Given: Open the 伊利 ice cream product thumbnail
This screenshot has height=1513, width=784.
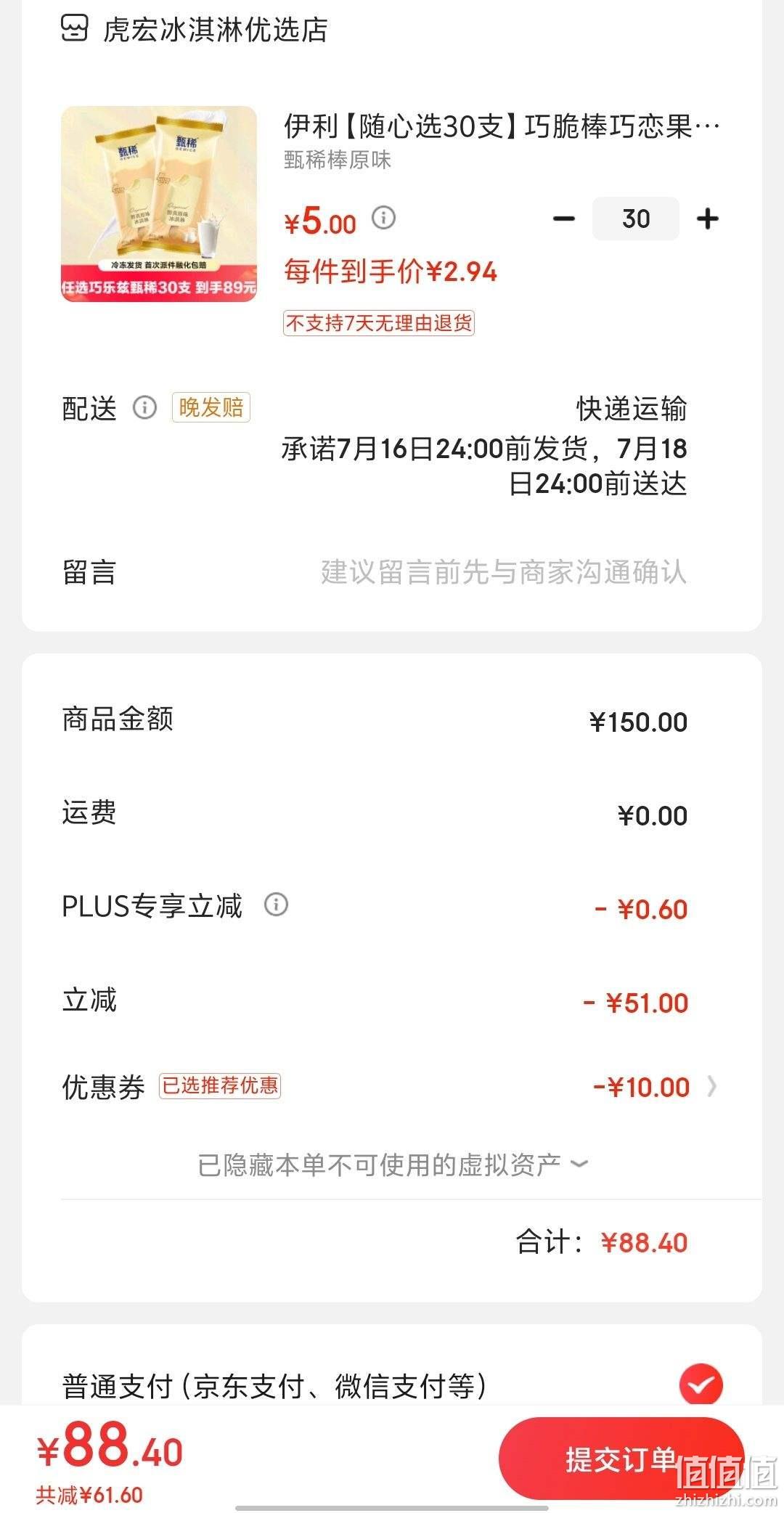Looking at the screenshot, I should [159, 204].
